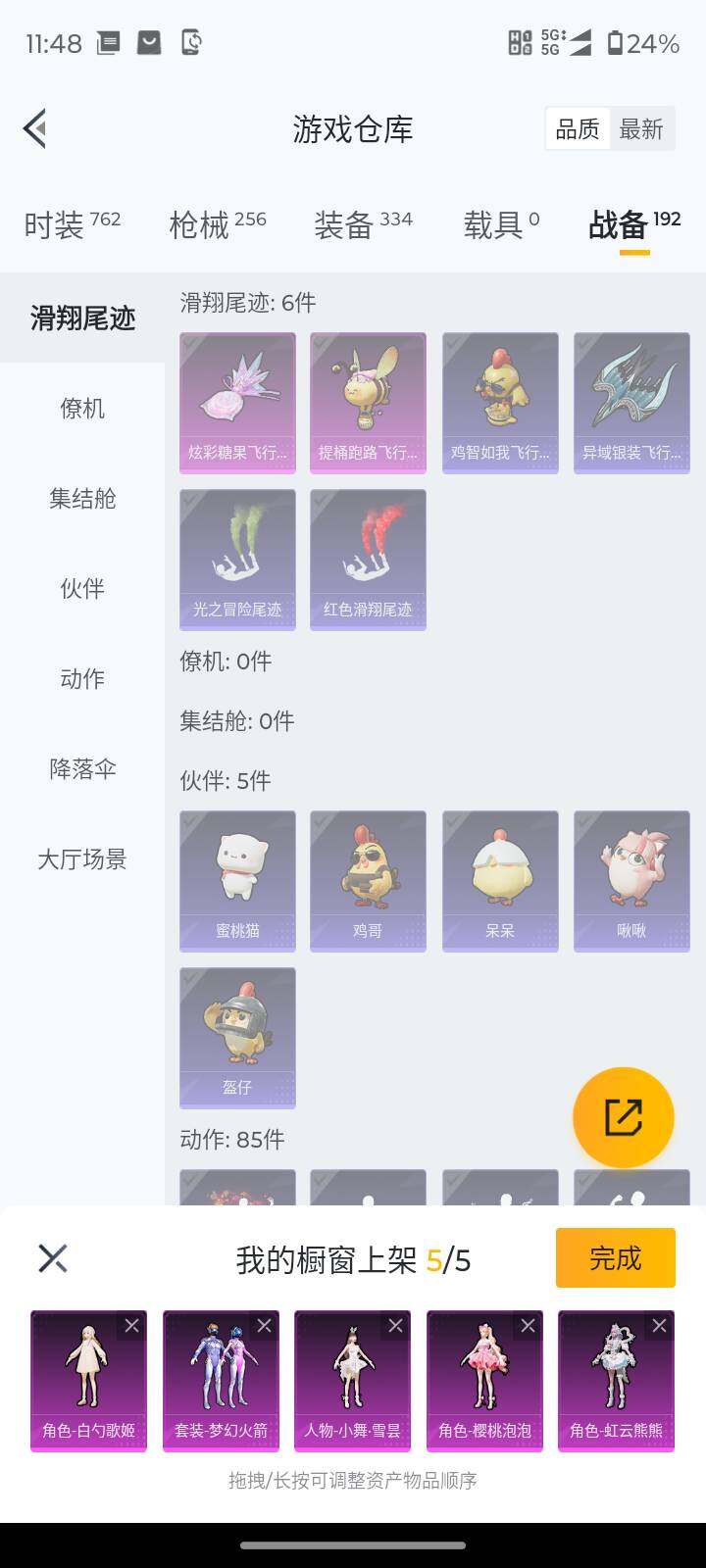Remove 套装-梦幻火箭 from the showcase

tap(264, 1326)
